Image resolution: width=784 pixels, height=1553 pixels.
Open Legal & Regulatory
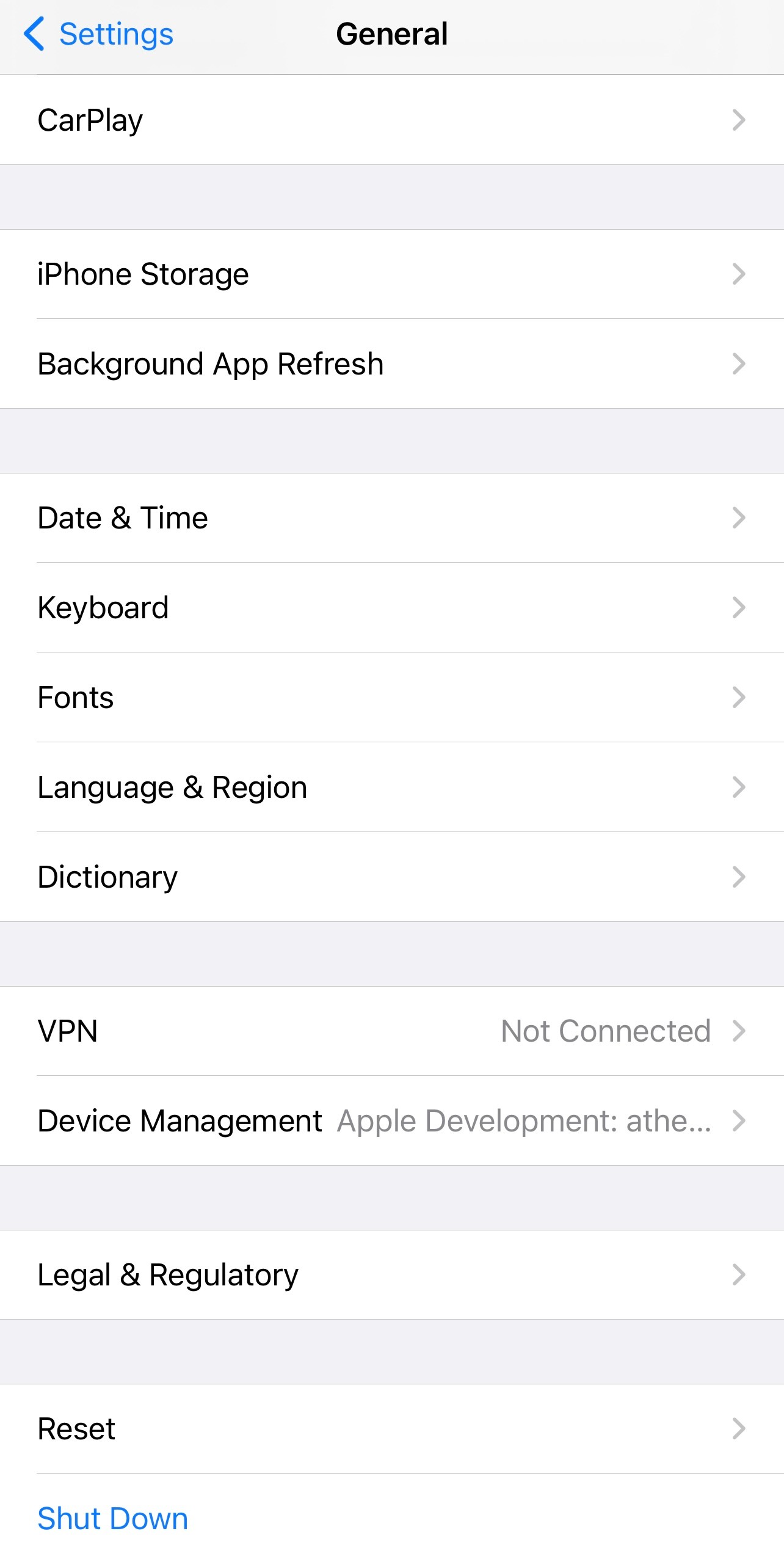[391, 1275]
